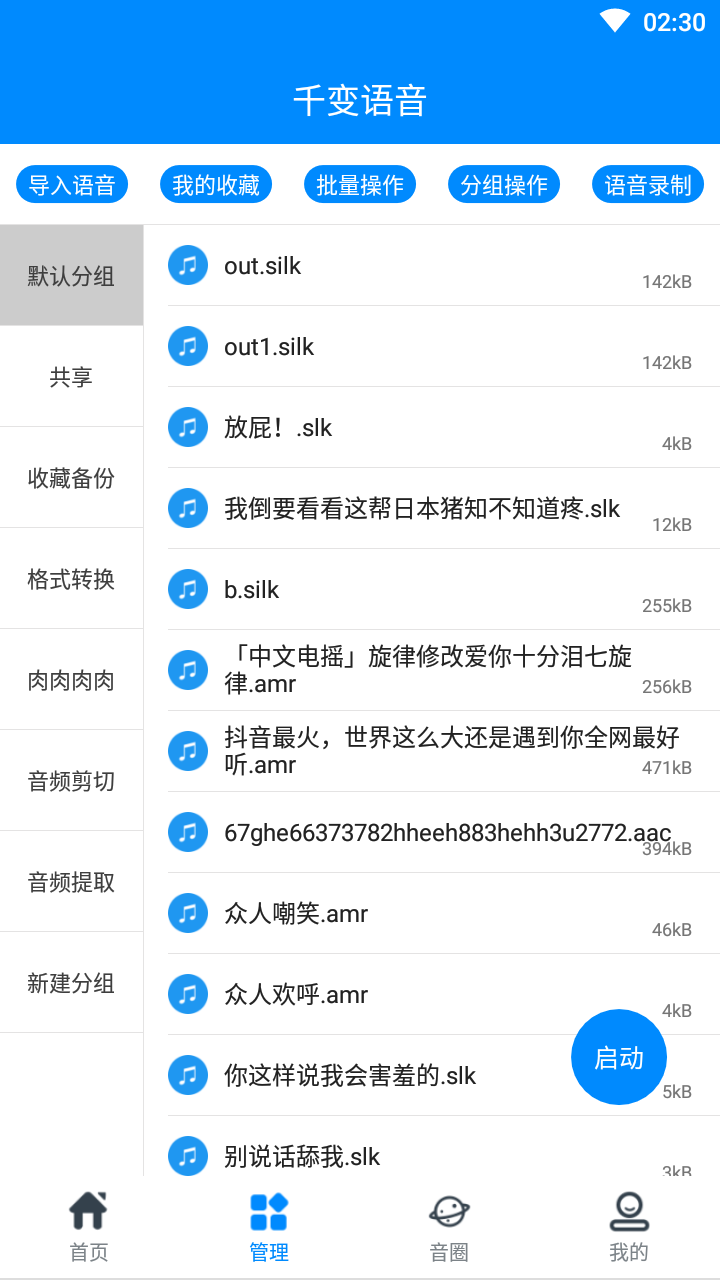Switch to the 音圈 tab

(449, 1225)
